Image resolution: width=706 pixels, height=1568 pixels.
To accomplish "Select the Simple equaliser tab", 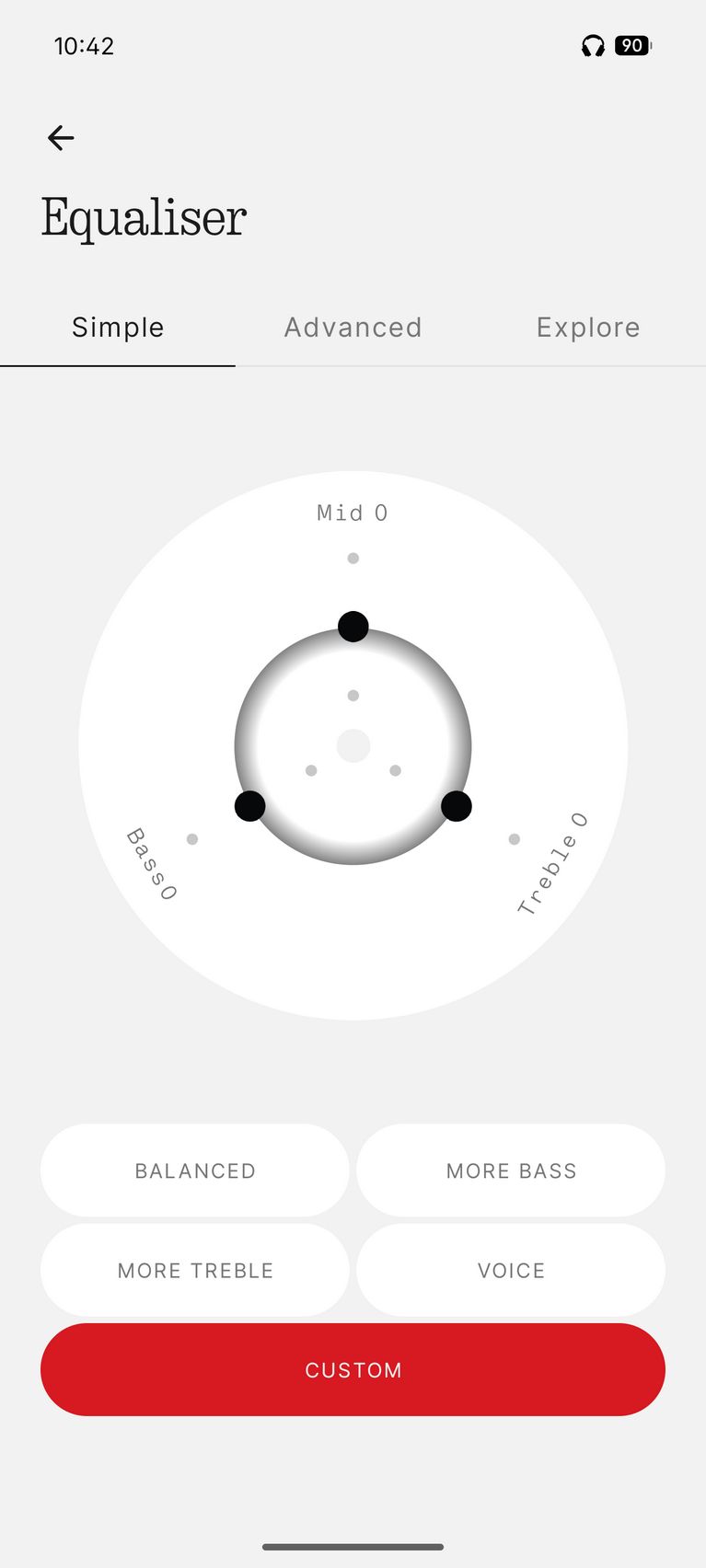I will point(118,328).
